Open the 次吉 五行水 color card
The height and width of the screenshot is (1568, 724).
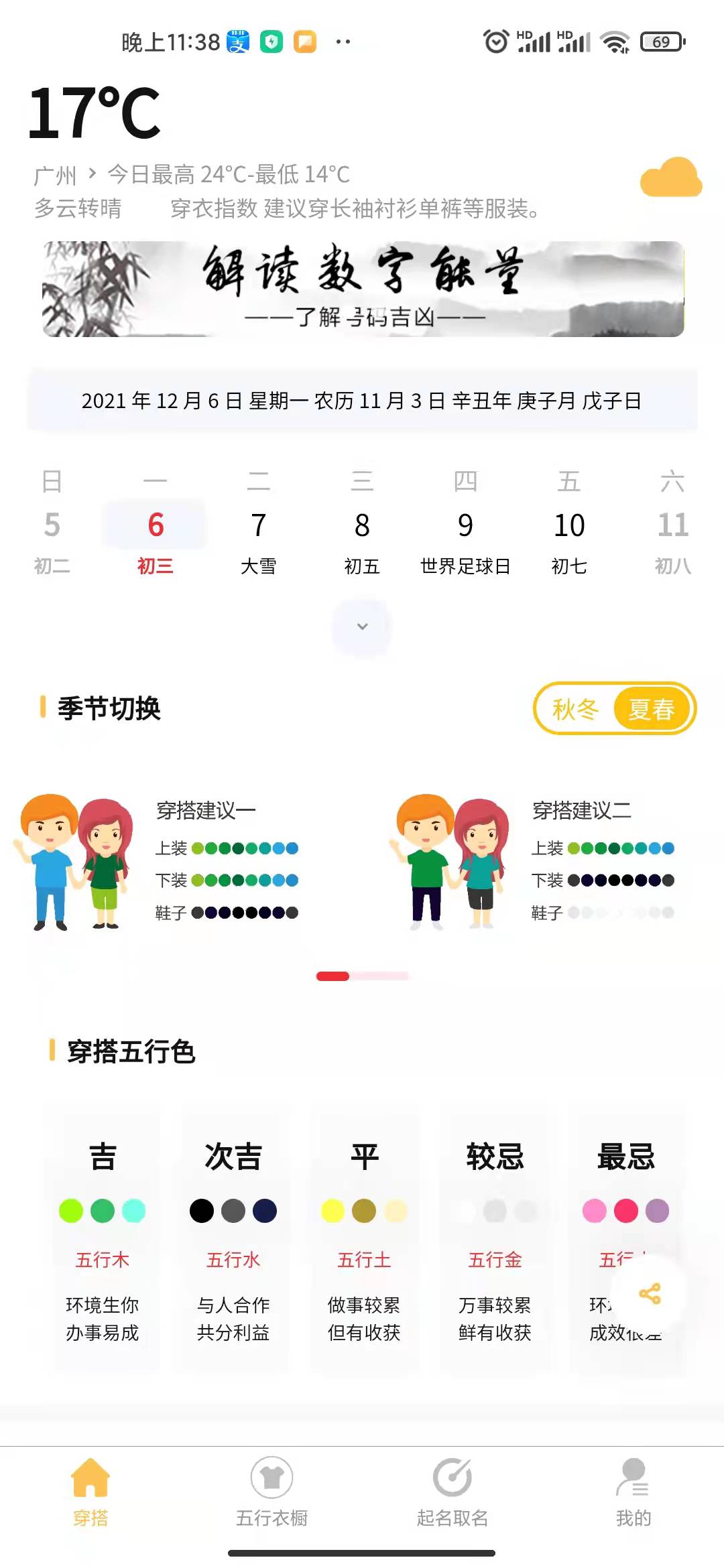point(233,1240)
